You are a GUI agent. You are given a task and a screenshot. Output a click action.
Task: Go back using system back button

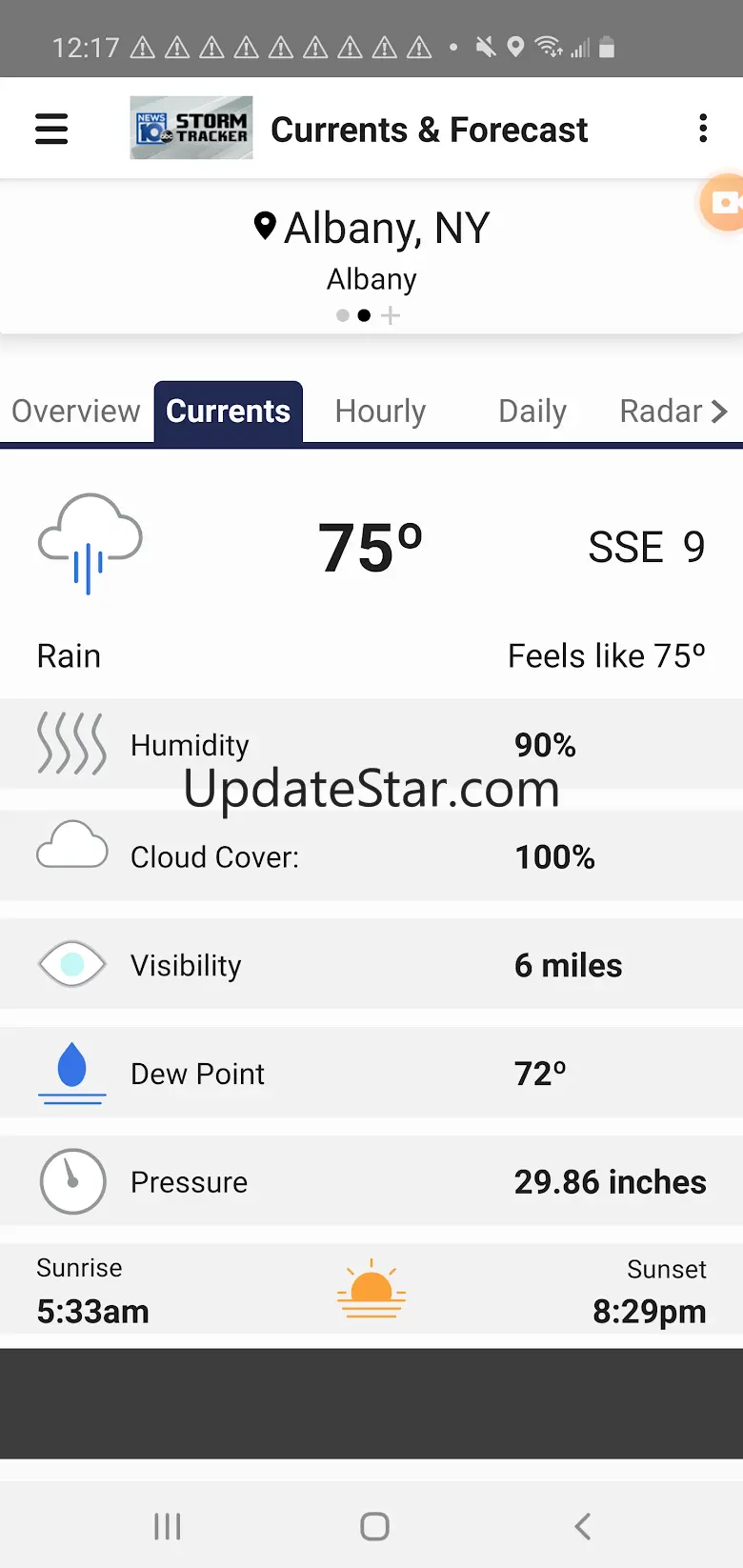click(583, 1526)
